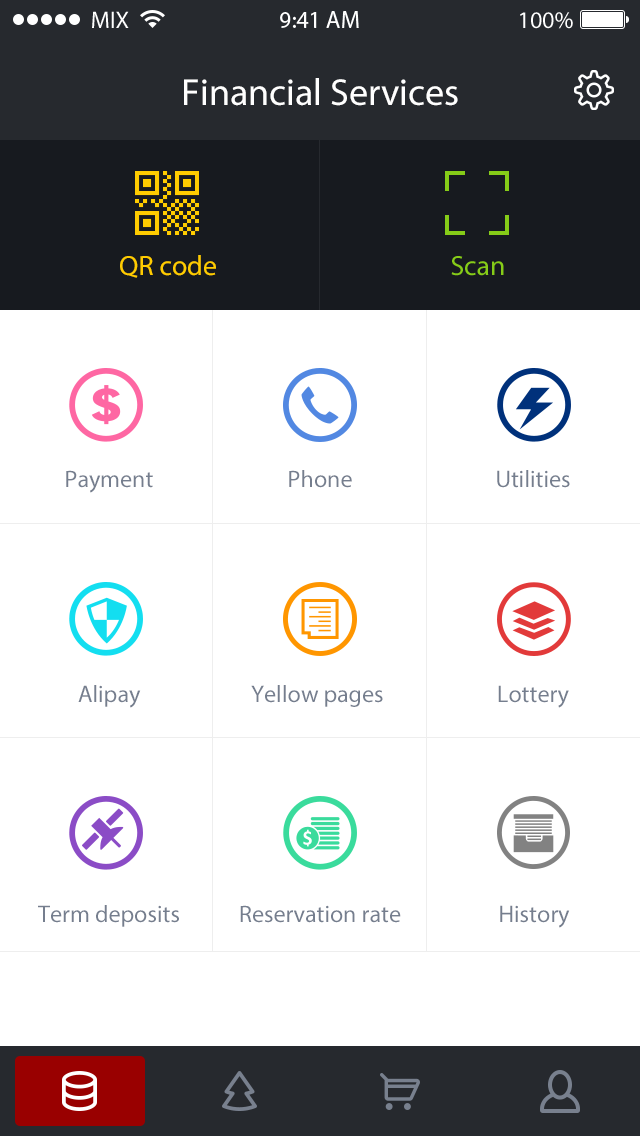Open Utilities bill payment
The image size is (640, 1136).
(533, 417)
